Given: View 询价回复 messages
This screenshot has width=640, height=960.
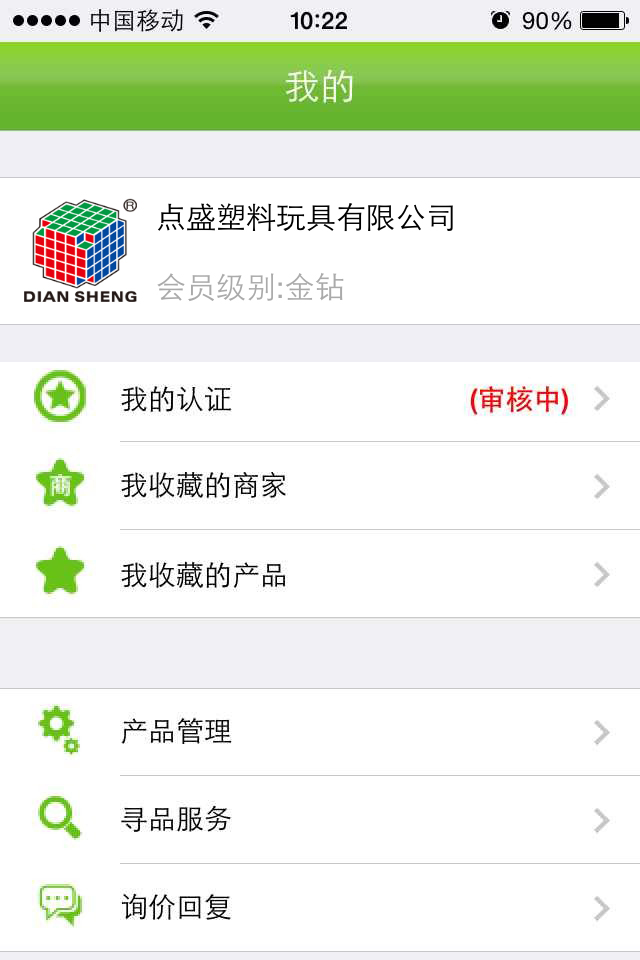Looking at the screenshot, I should [x=320, y=907].
